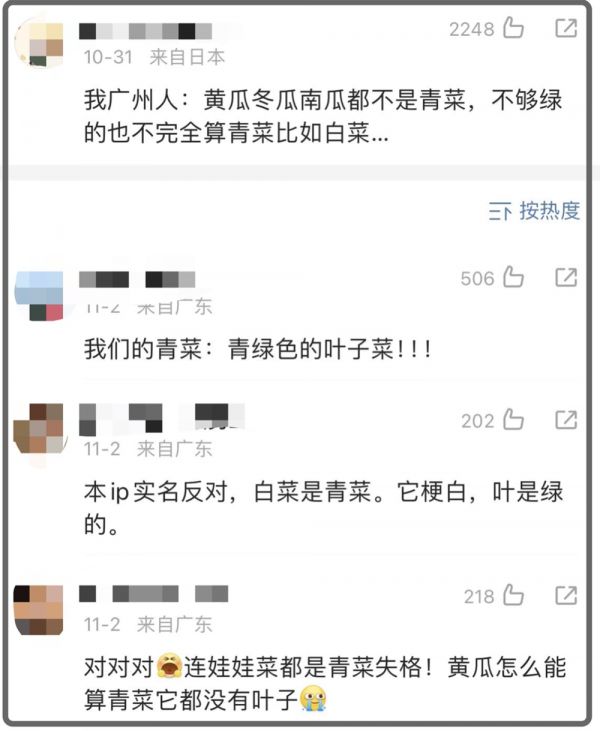Open the avatar of the 来自日本 commenter

pos(42,42)
